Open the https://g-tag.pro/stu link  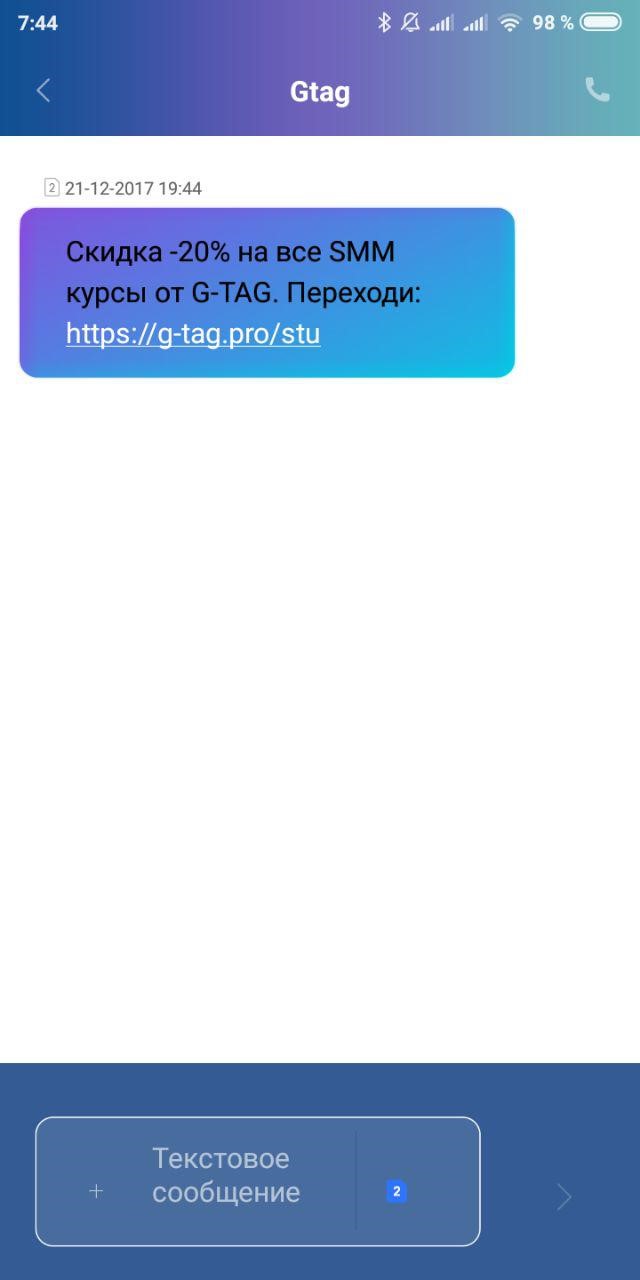193,333
